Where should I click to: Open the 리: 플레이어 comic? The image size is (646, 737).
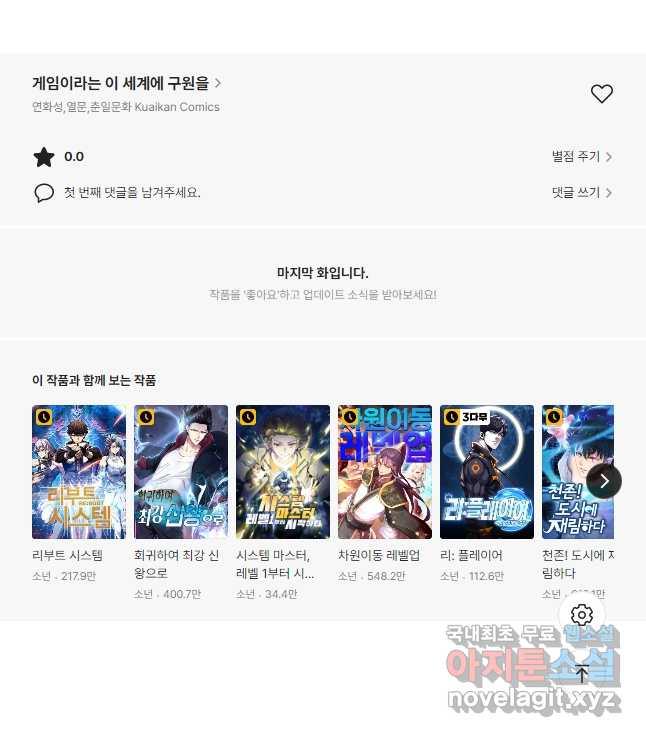[x=487, y=472]
